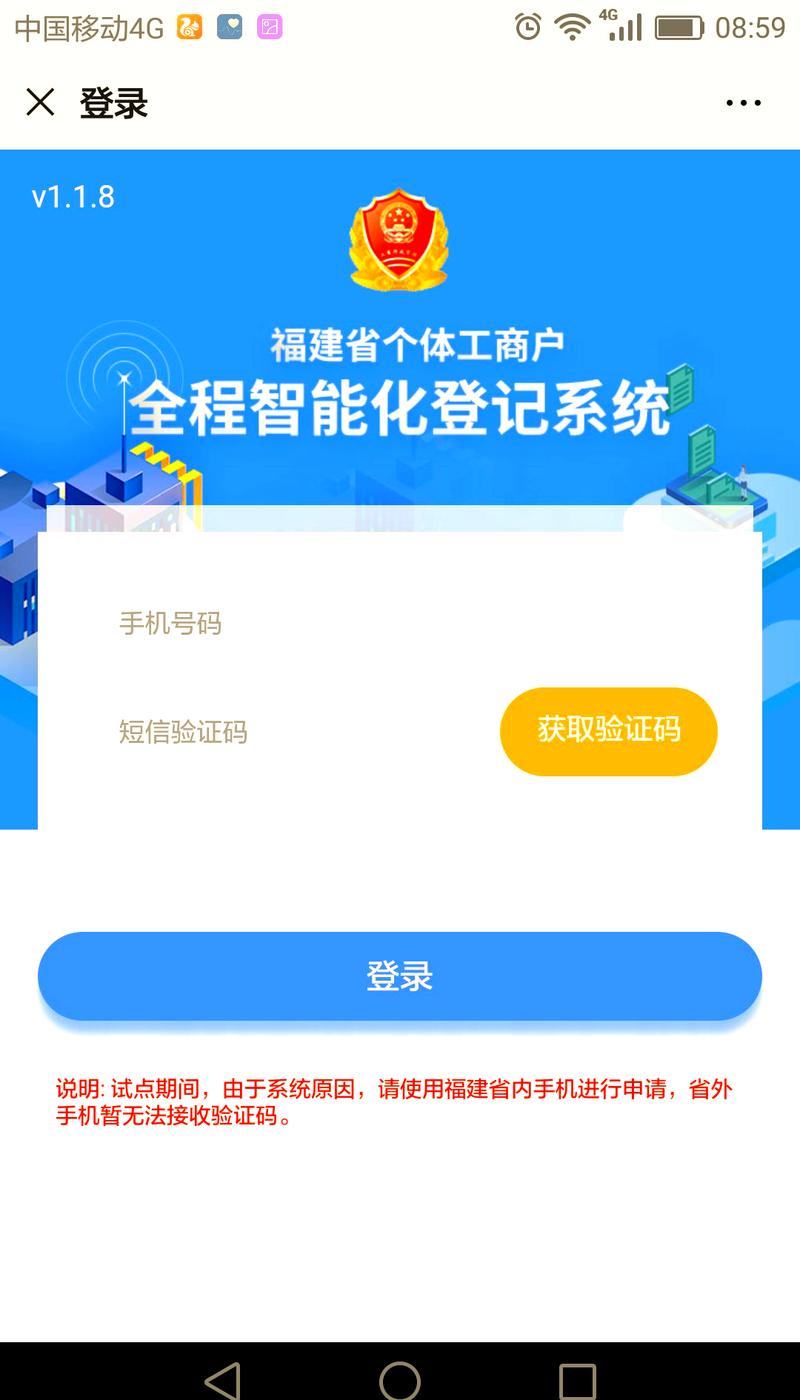Open the pink gallery notification icon
Screen dimensions: 800x1400
coord(270,26)
